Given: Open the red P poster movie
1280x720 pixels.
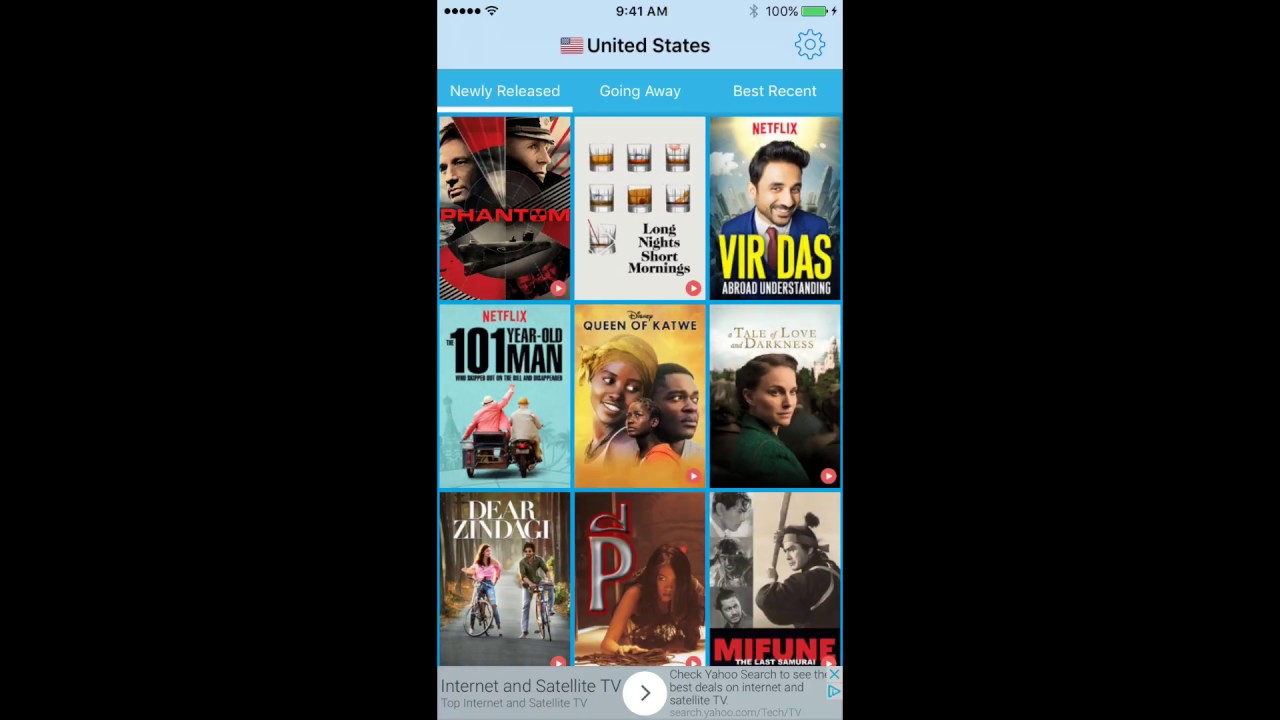Looking at the screenshot, I should click(x=640, y=578).
